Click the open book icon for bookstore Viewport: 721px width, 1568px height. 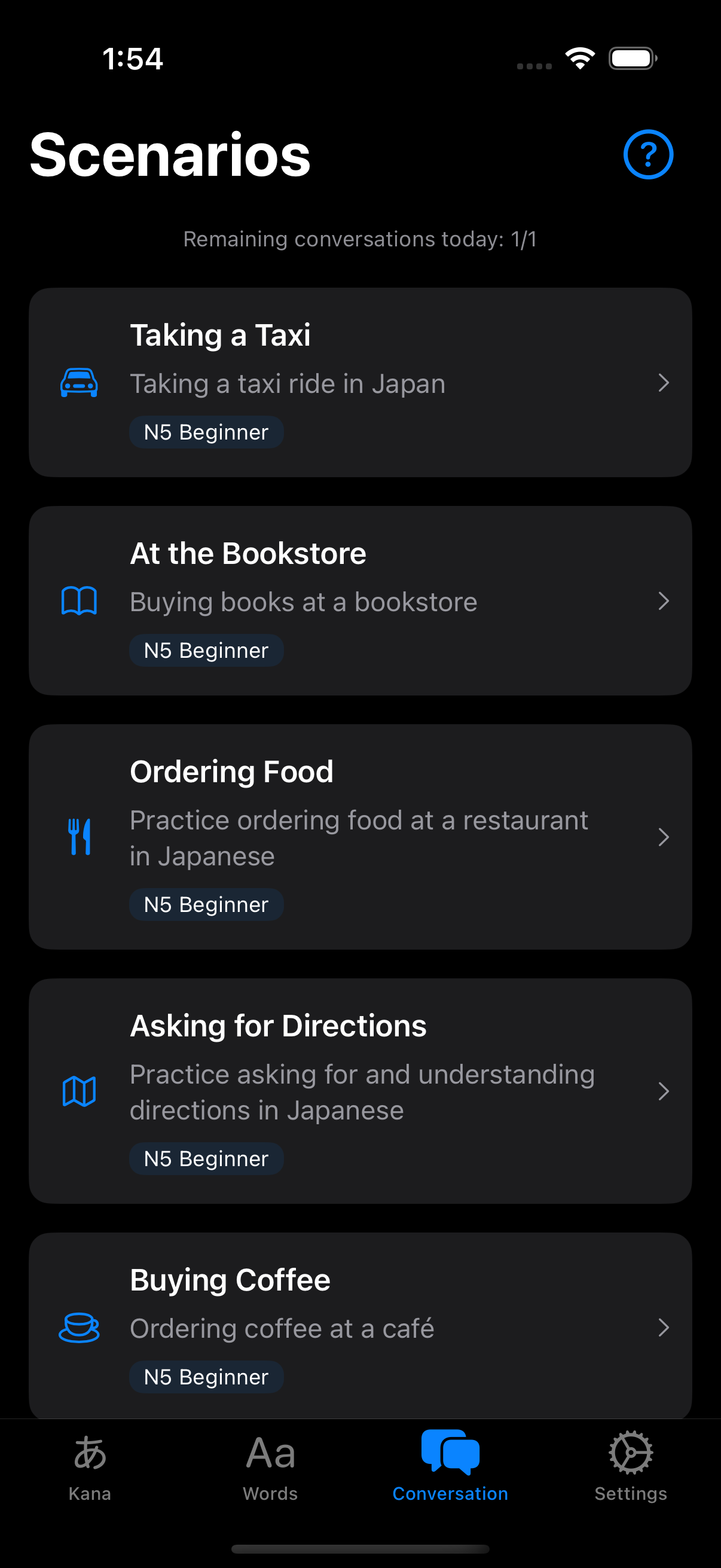click(79, 601)
